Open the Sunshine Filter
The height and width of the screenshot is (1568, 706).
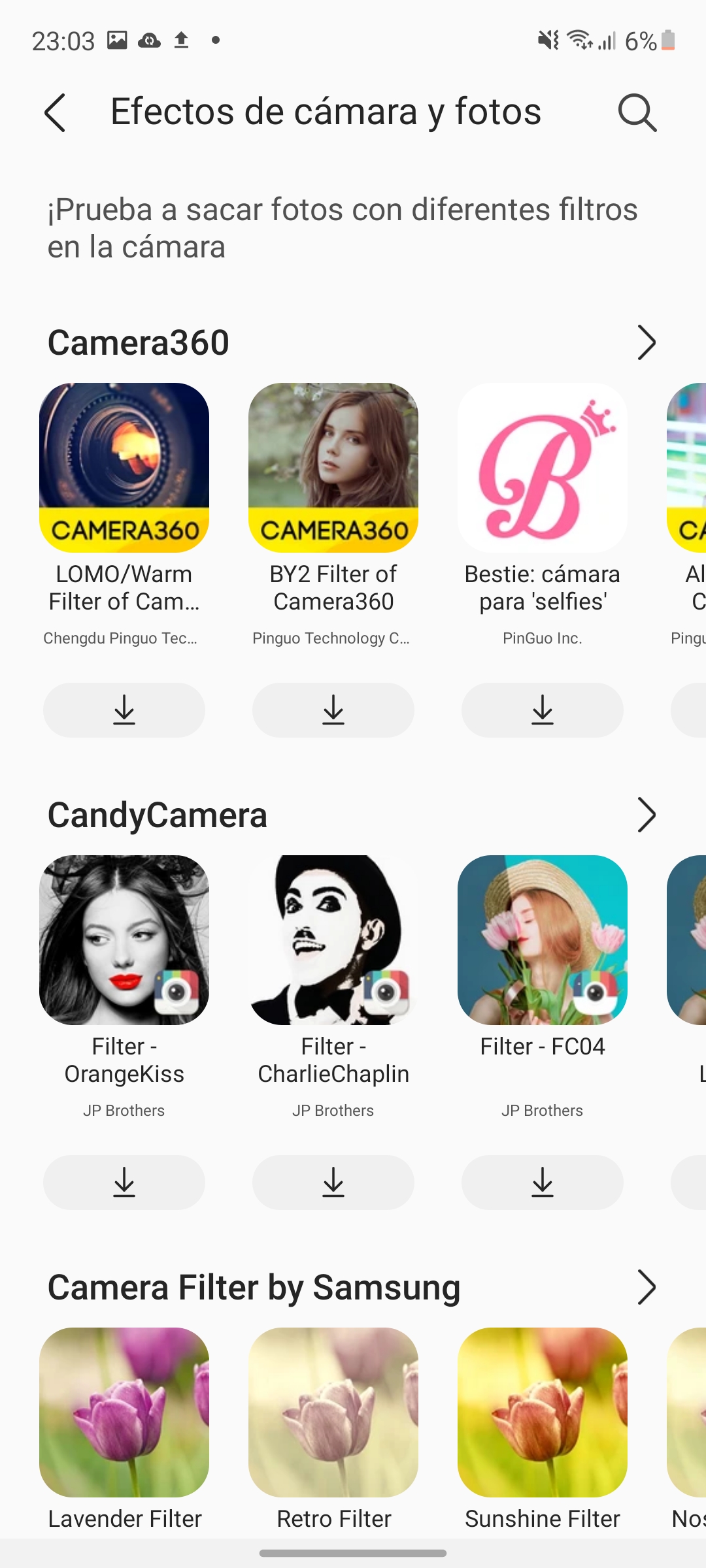click(x=543, y=1413)
